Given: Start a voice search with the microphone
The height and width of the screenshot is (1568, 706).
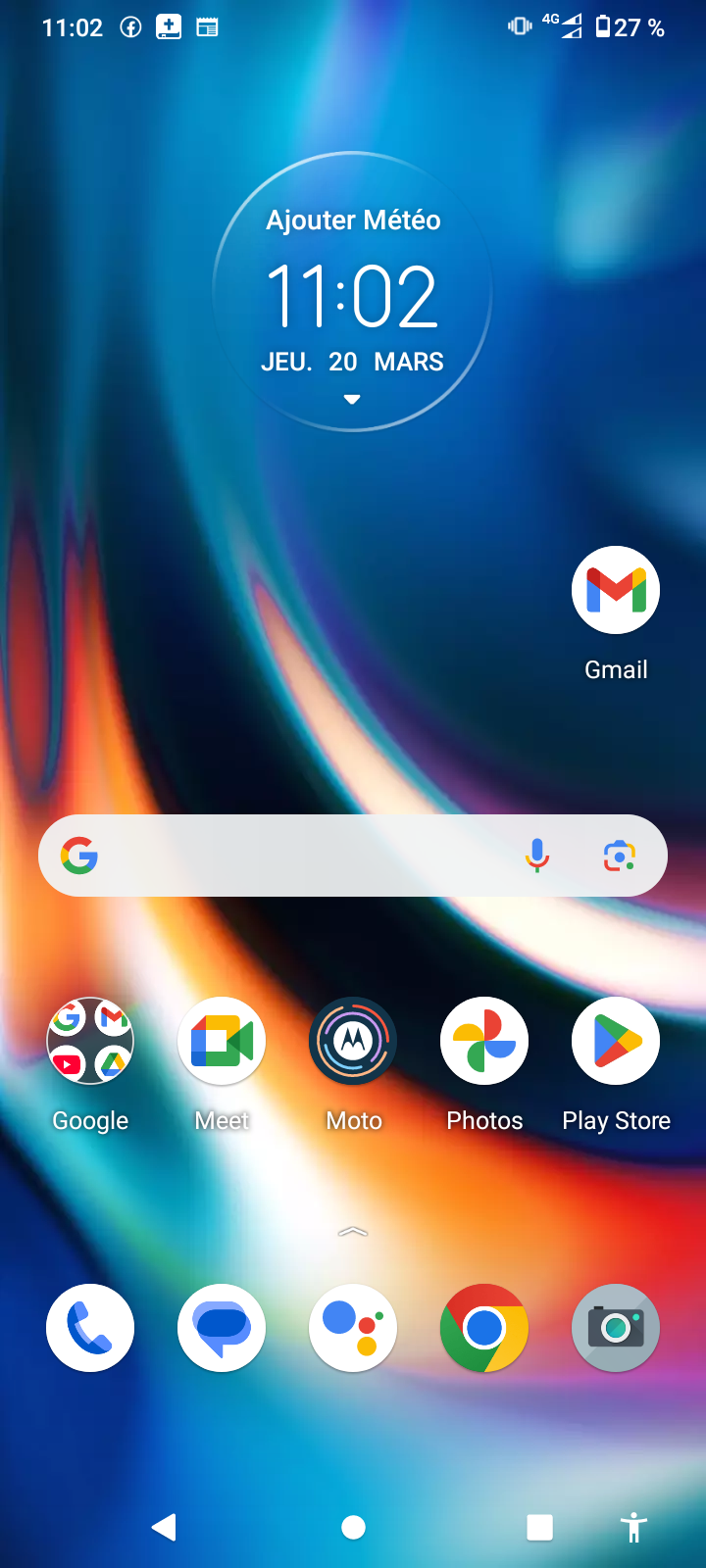Looking at the screenshot, I should click(536, 856).
